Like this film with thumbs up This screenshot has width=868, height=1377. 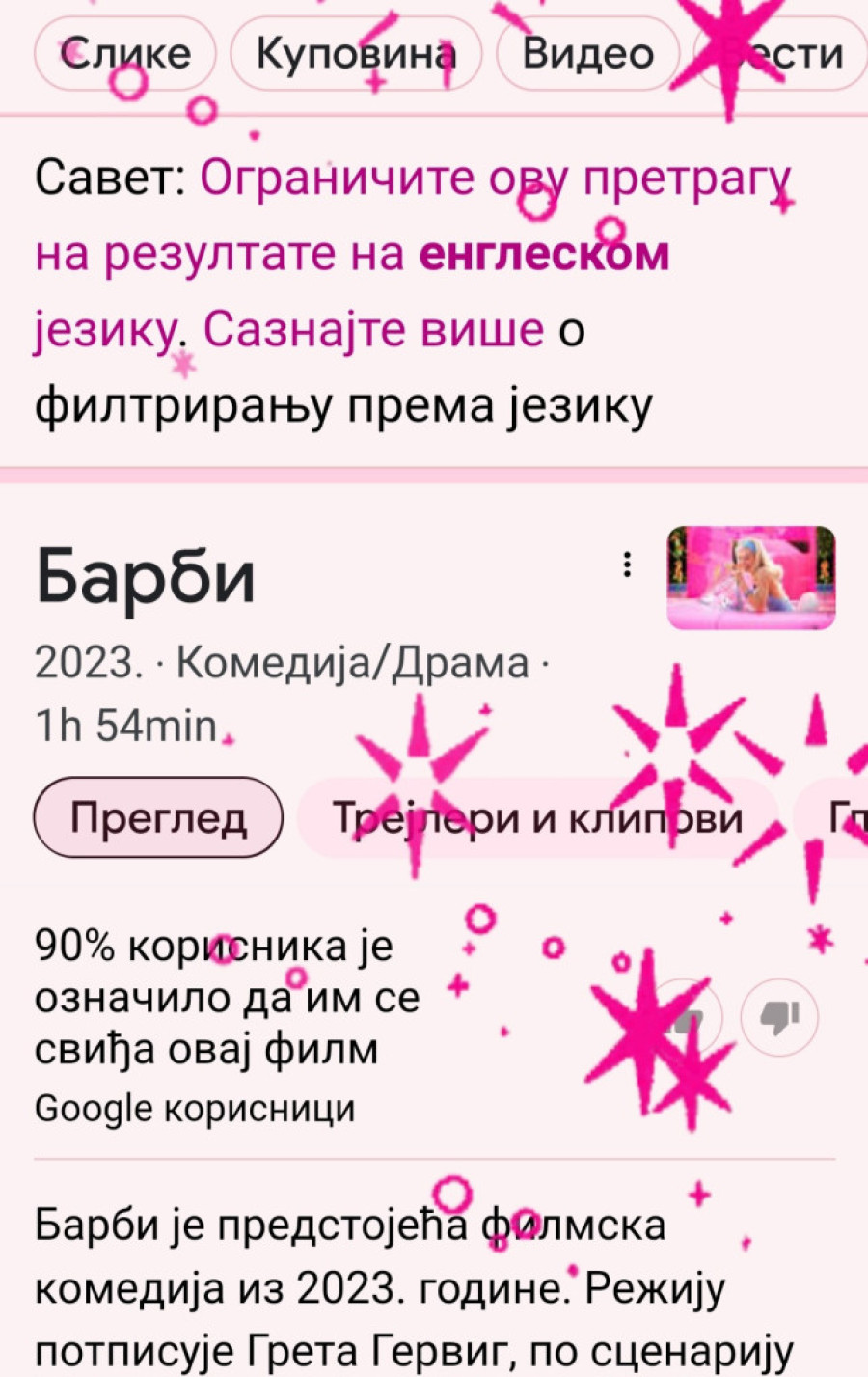[685, 1016]
